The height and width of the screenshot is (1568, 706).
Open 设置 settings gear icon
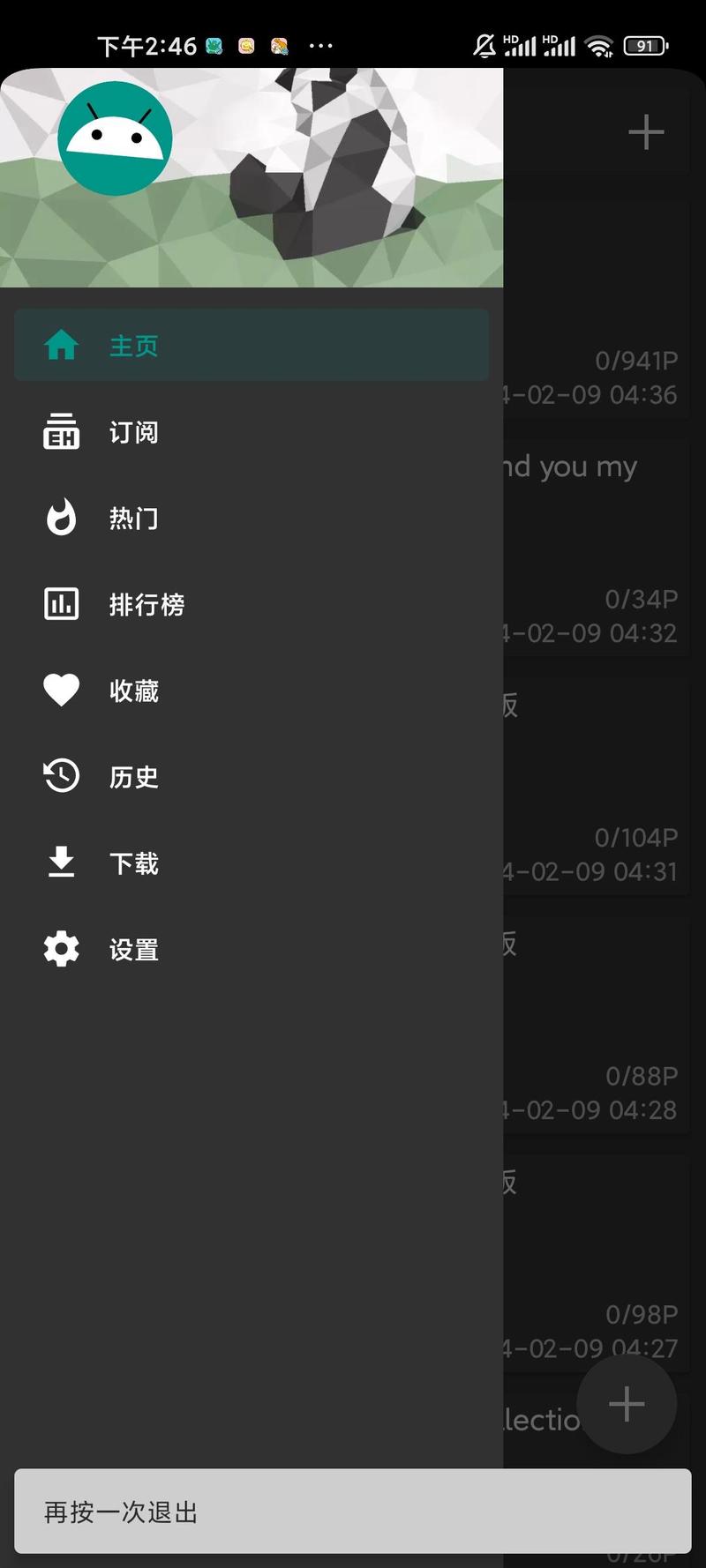(x=60, y=948)
